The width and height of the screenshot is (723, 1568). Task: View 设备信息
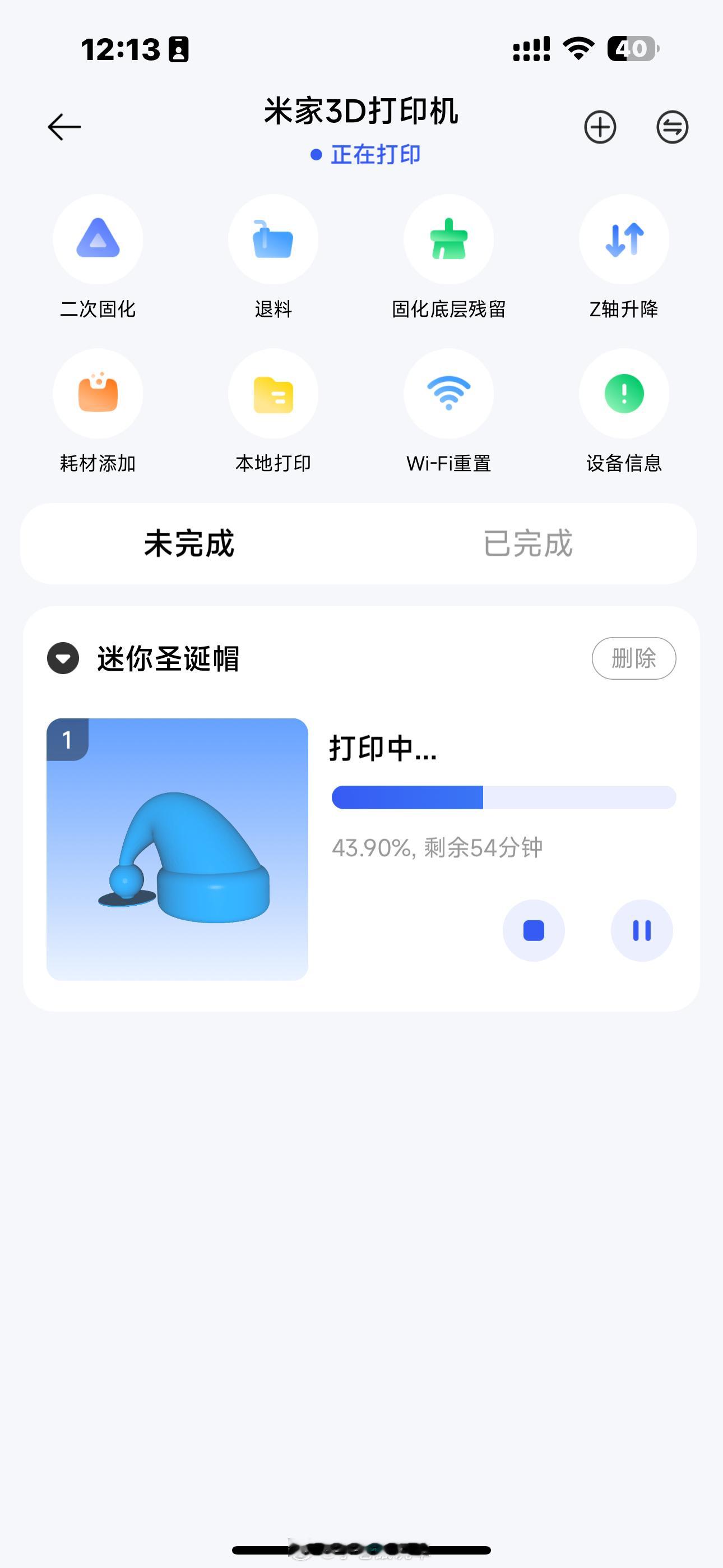624,393
